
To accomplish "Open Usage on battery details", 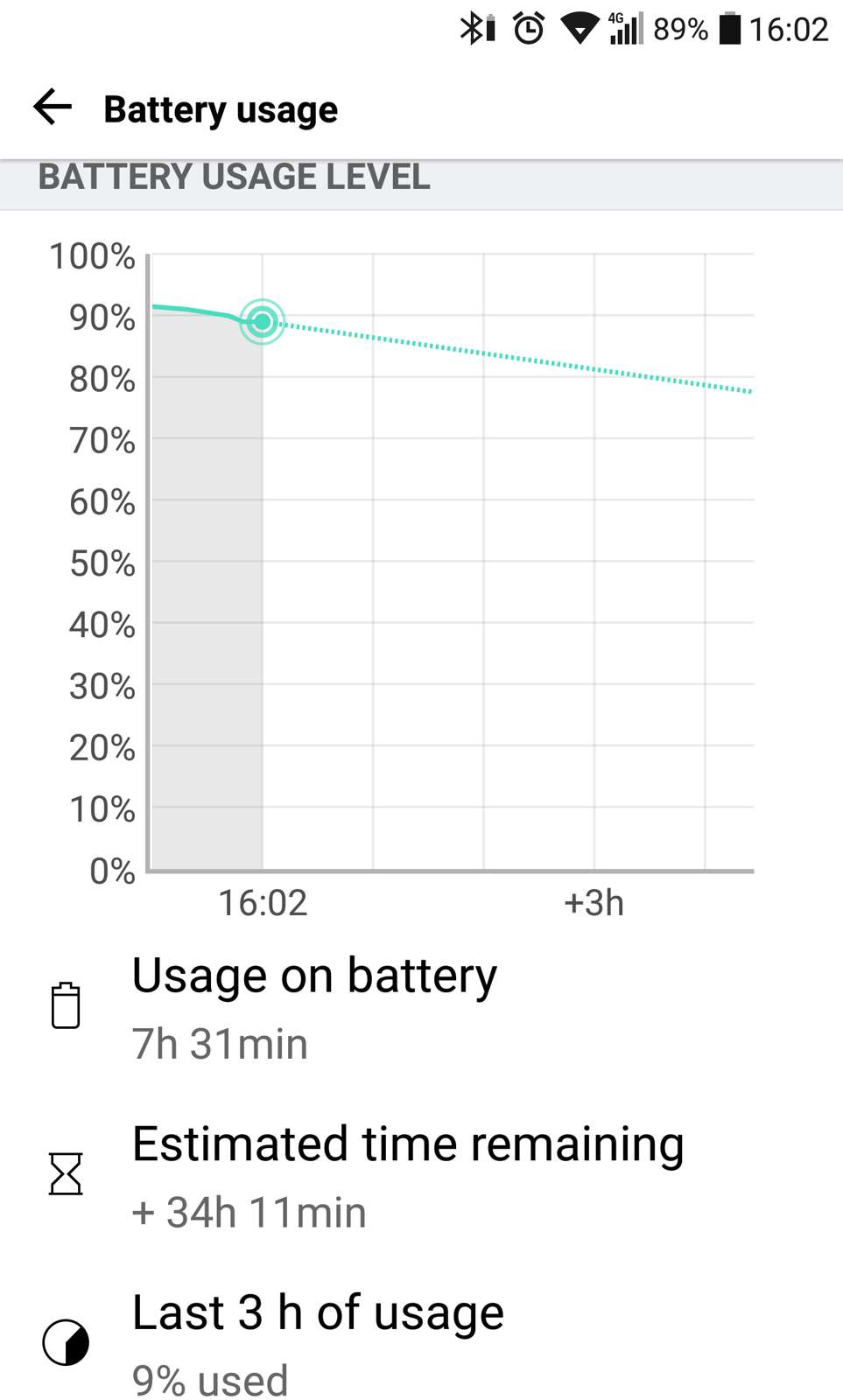I will (421, 1009).
